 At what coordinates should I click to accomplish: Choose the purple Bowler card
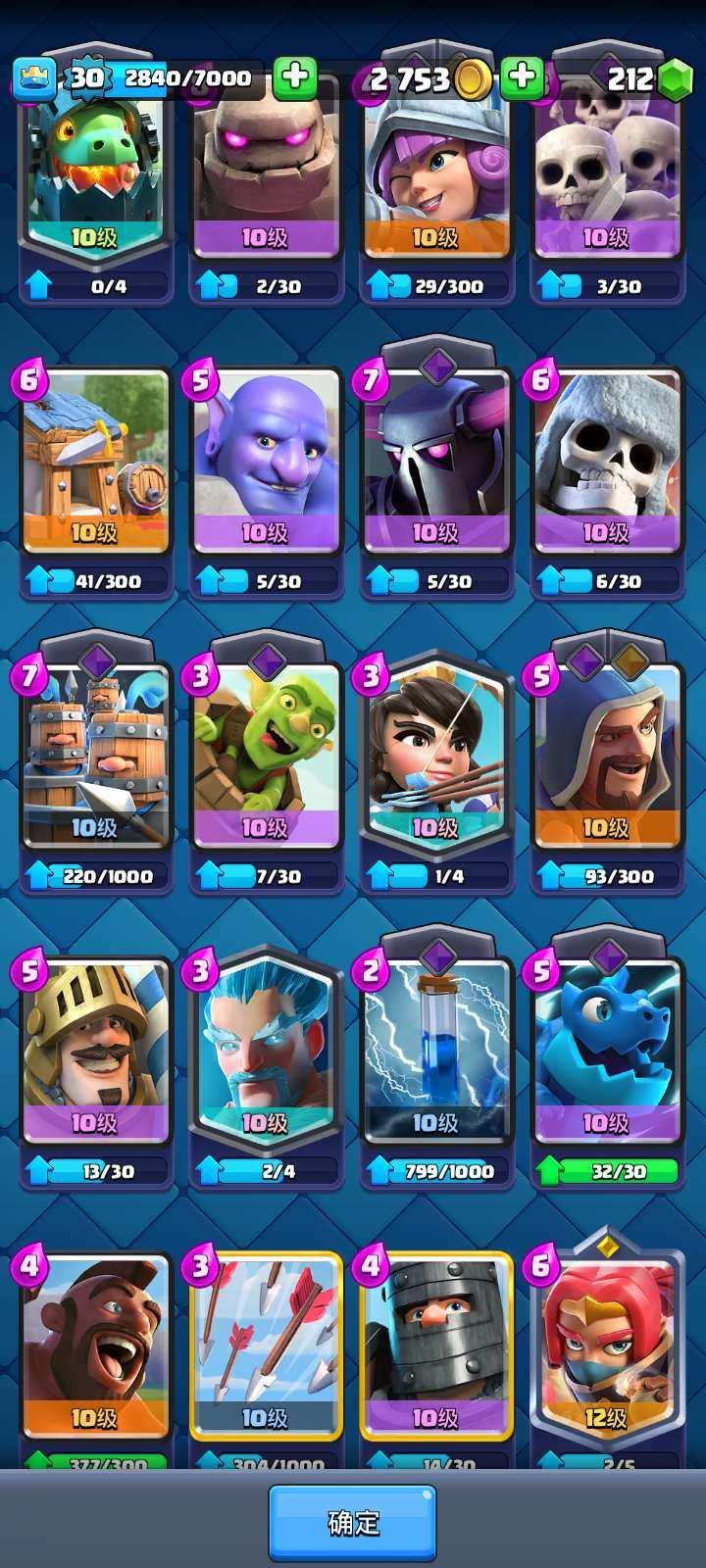266,465
